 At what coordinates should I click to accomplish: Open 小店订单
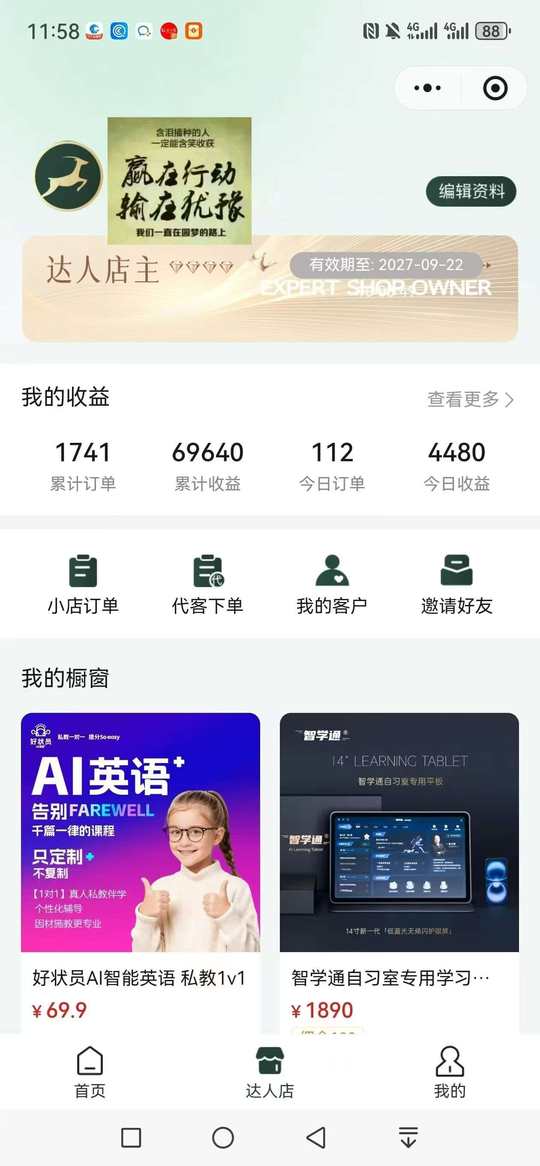pyautogui.click(x=83, y=585)
